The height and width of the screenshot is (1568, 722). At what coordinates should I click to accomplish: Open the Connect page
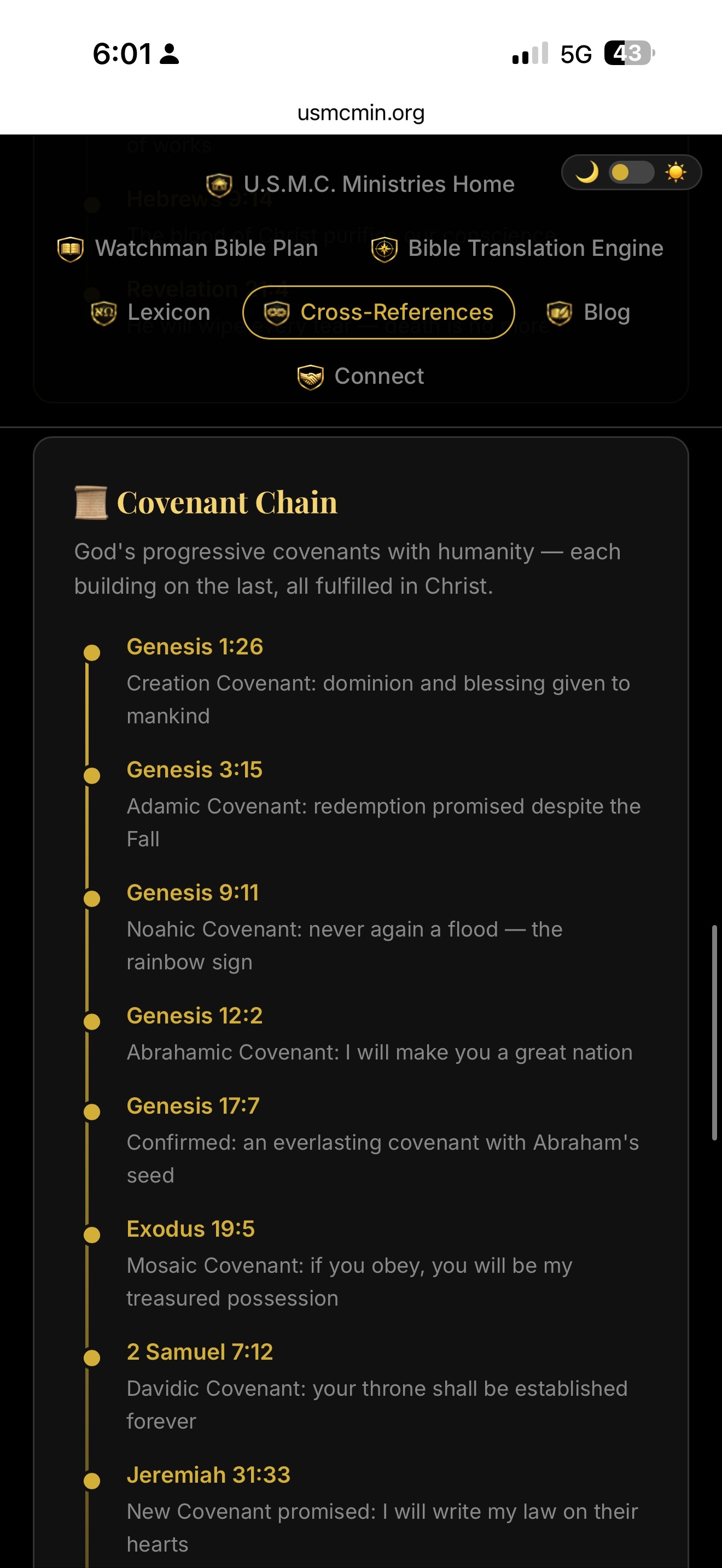coord(360,376)
